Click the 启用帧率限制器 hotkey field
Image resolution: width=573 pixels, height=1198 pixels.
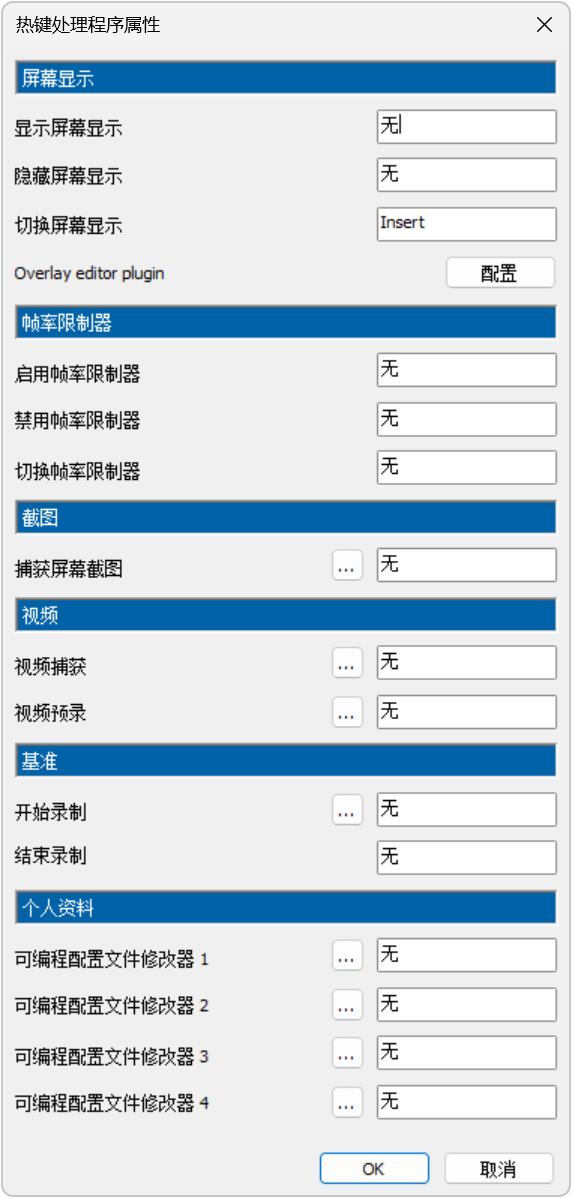(x=467, y=370)
